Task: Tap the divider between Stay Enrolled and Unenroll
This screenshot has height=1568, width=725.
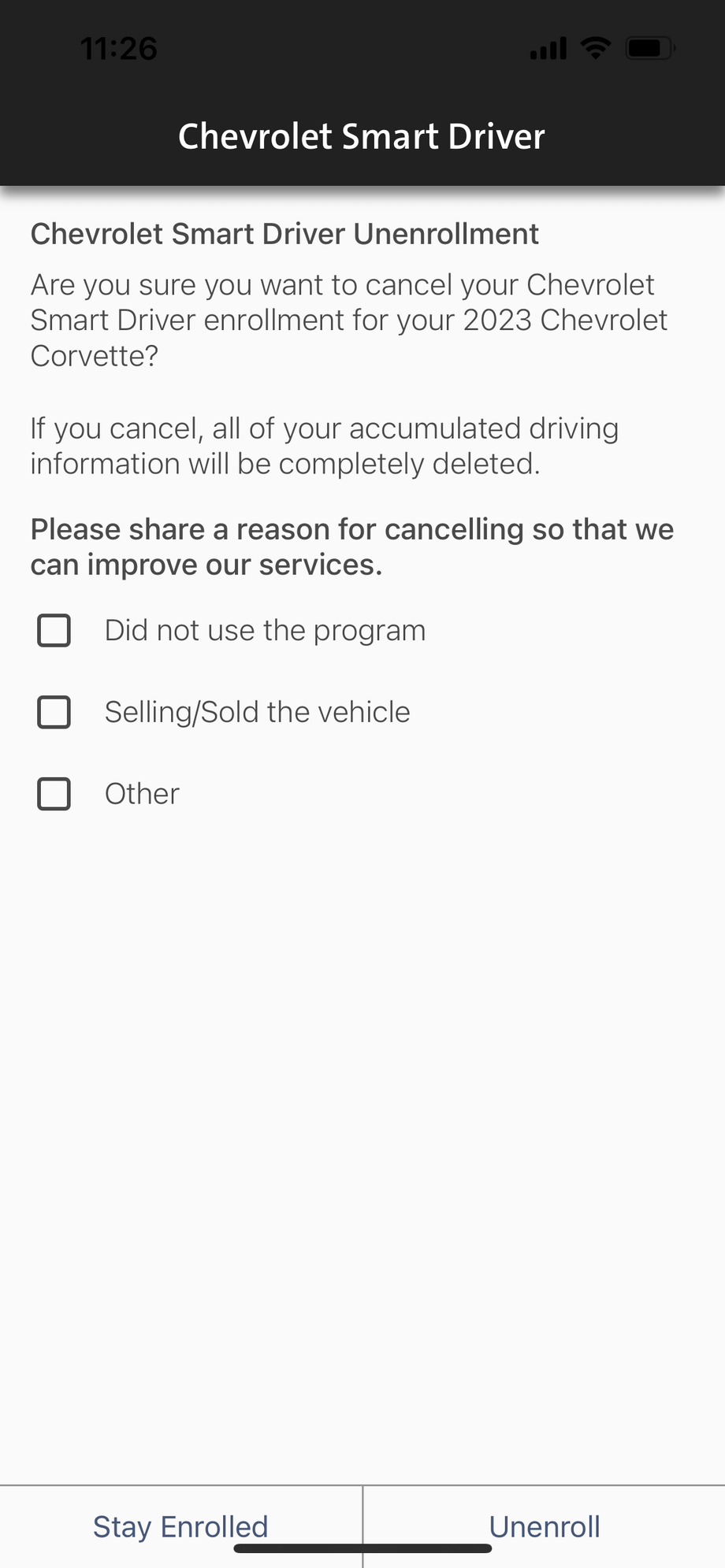Action: click(x=362, y=1526)
